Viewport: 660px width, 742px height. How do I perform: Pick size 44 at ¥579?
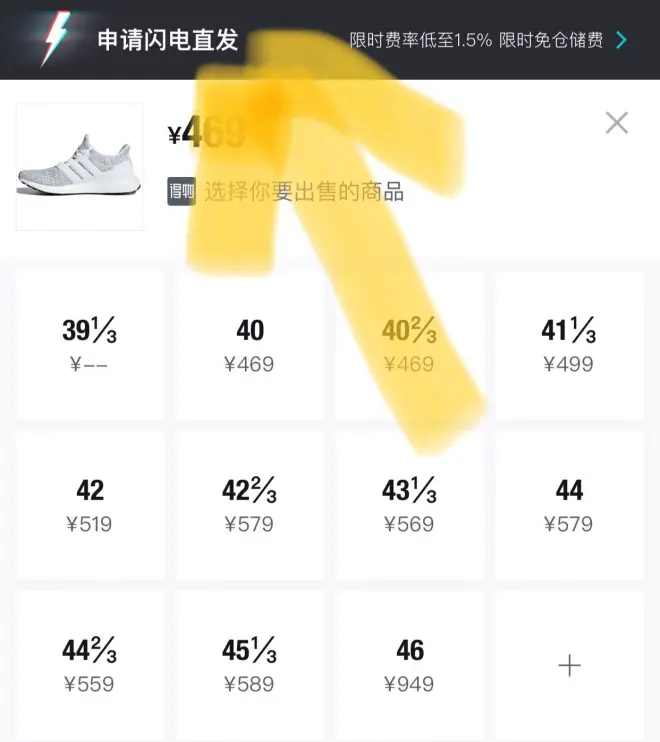coord(569,505)
